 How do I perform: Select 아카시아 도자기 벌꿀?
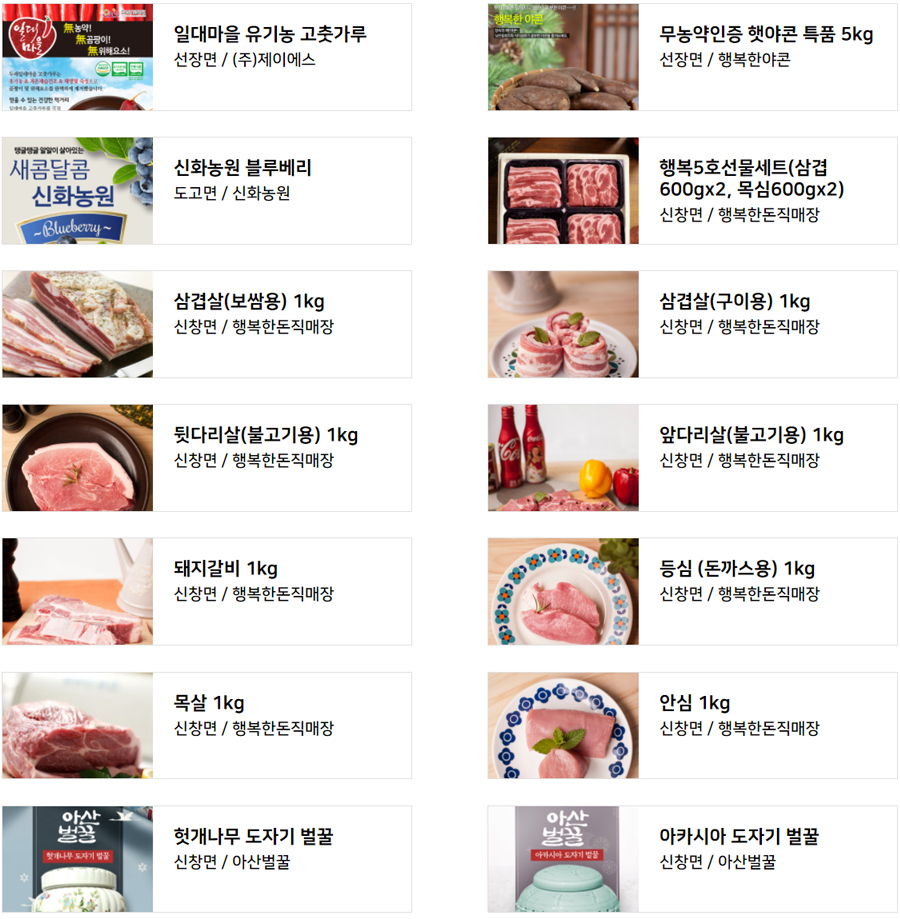(739, 837)
